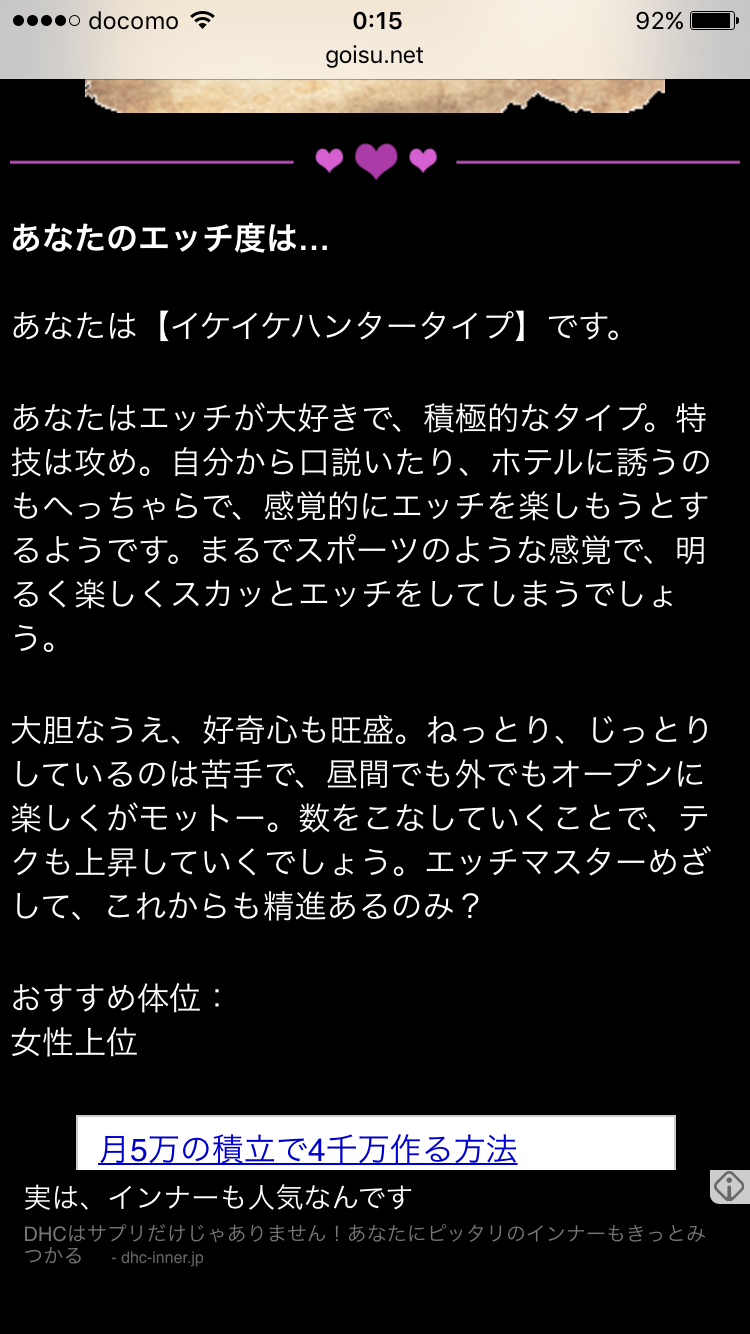Open the 月5万の積立で4千万作る方法 ad link
This screenshot has width=750, height=1334.
pyautogui.click(x=308, y=1150)
